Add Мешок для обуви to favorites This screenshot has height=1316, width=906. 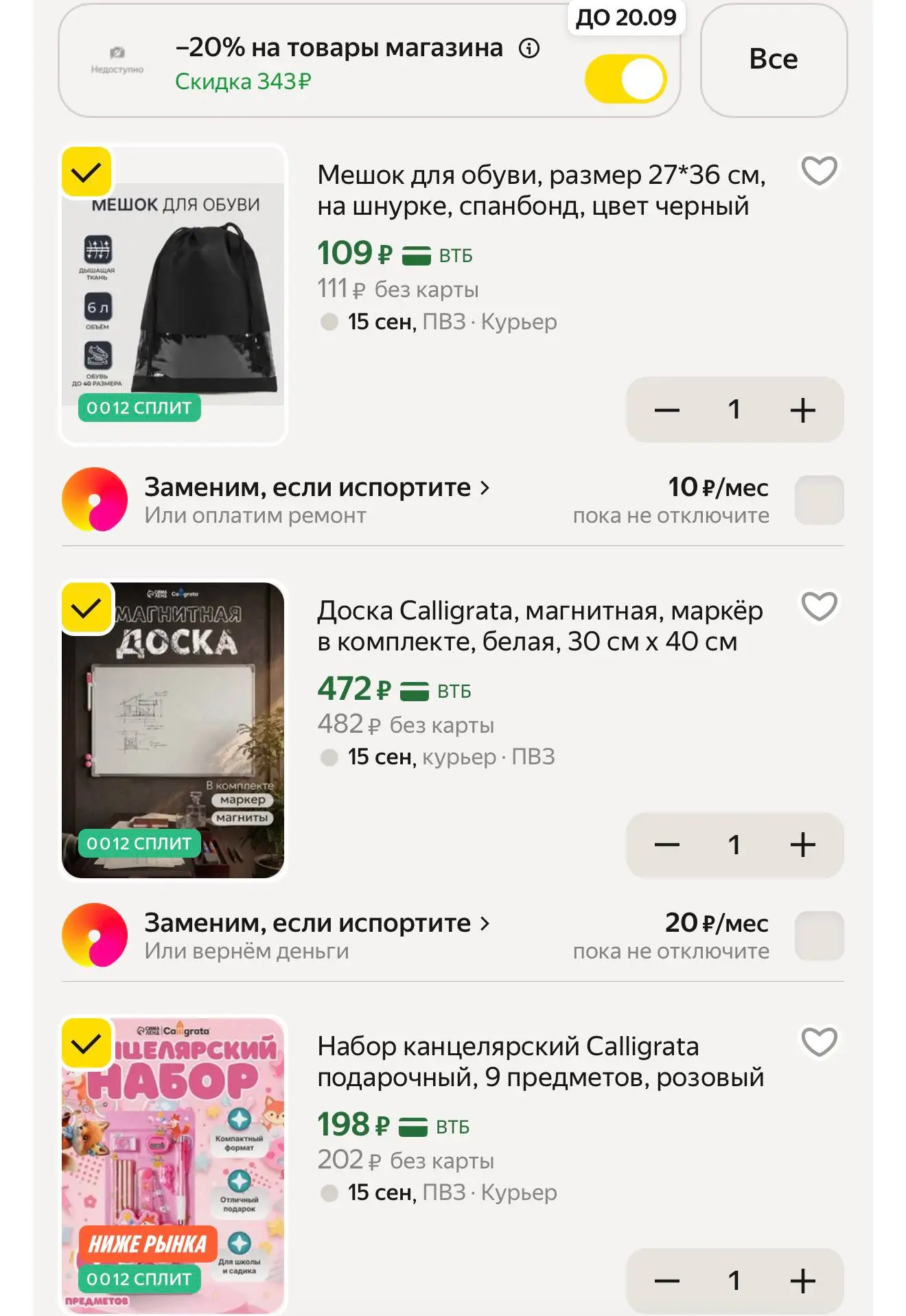click(820, 171)
